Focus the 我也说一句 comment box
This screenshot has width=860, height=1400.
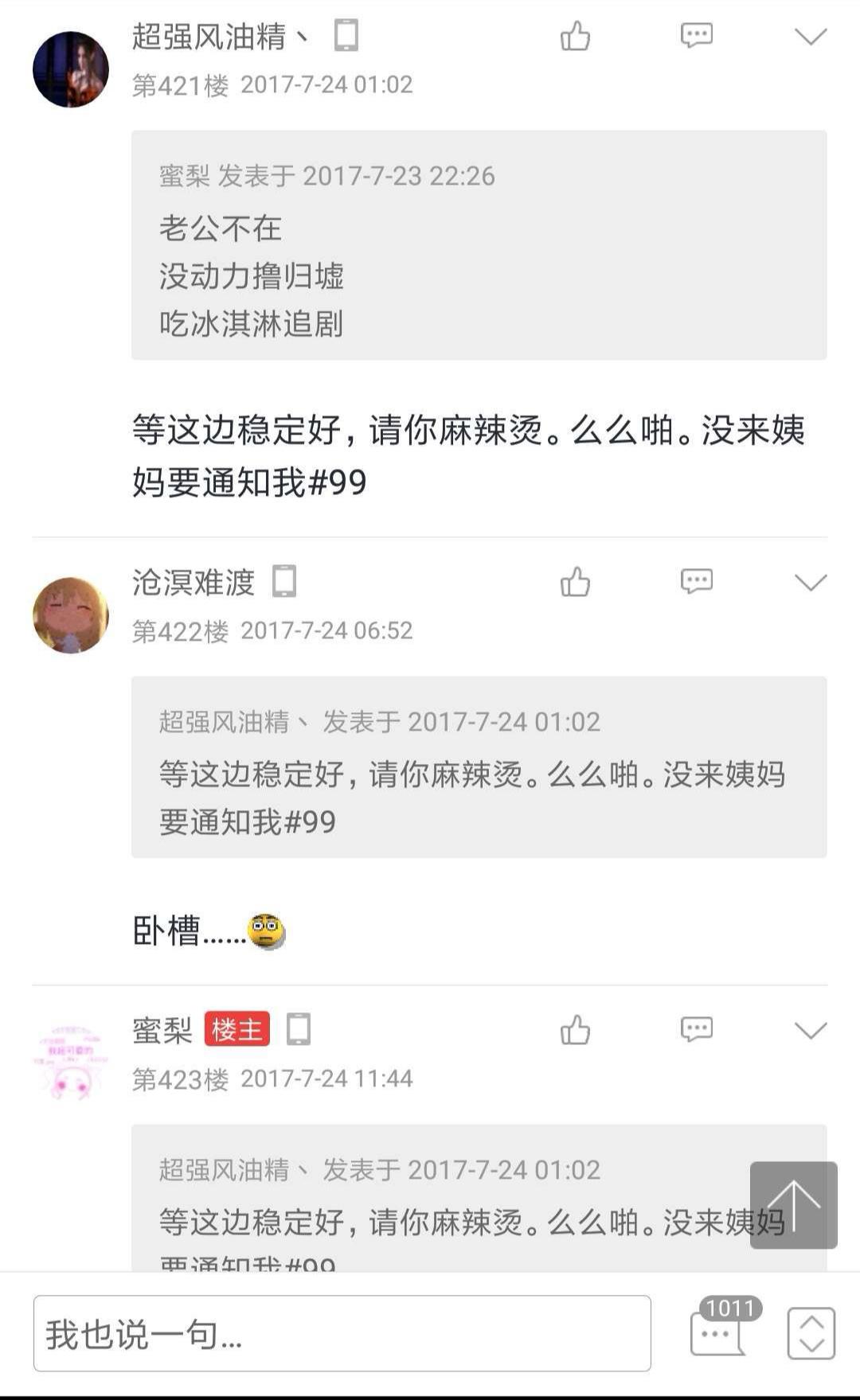tap(342, 1334)
